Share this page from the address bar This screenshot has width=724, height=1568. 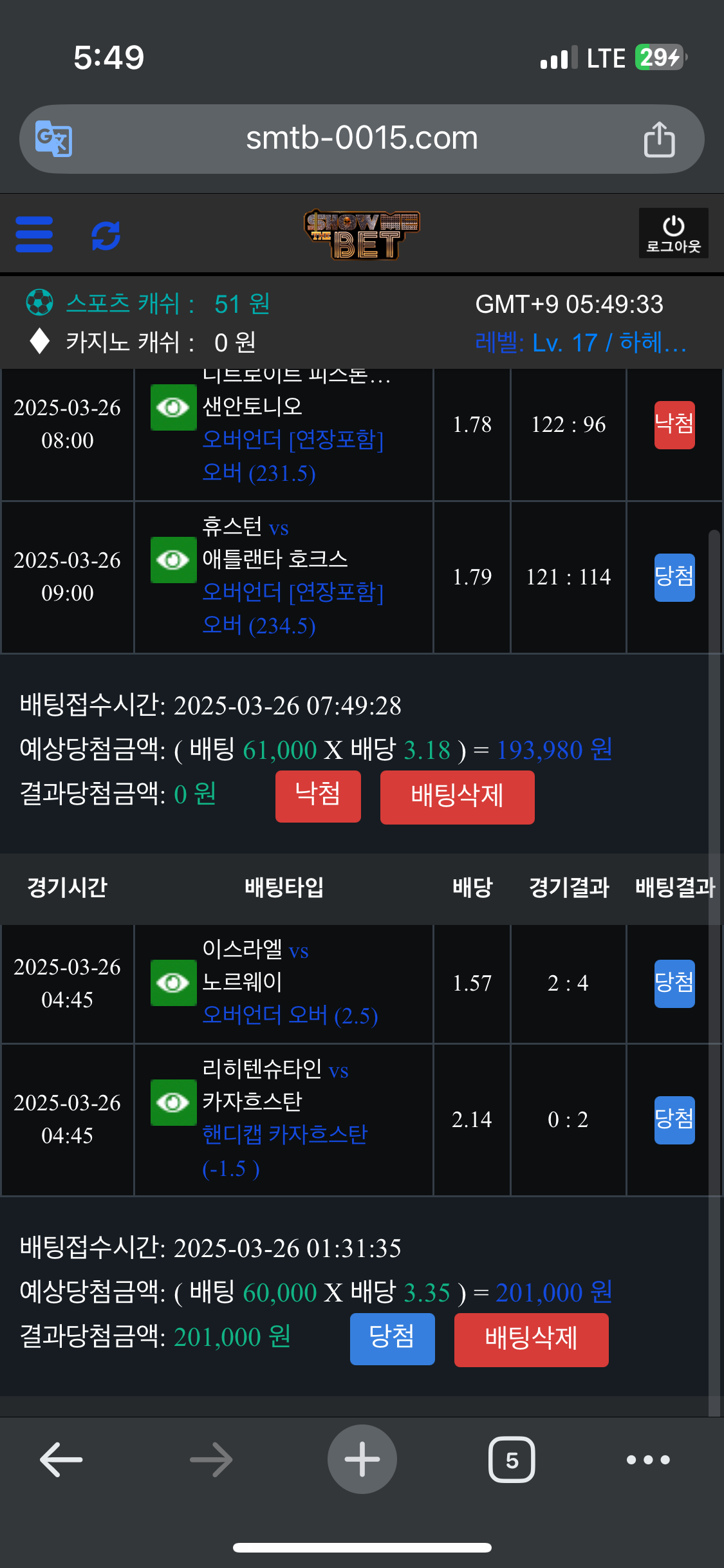[659, 139]
